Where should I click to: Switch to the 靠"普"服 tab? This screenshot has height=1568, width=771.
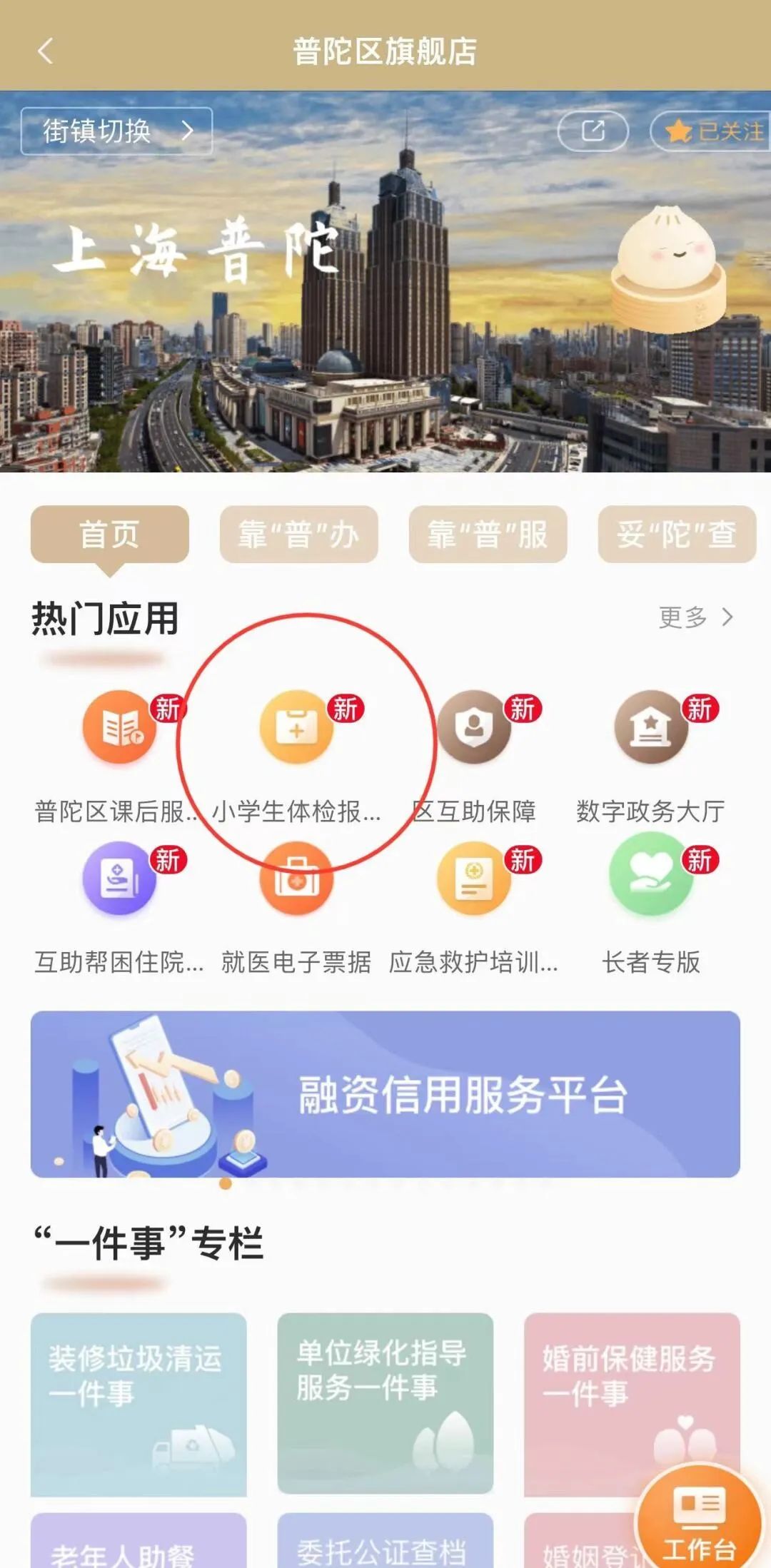(488, 535)
